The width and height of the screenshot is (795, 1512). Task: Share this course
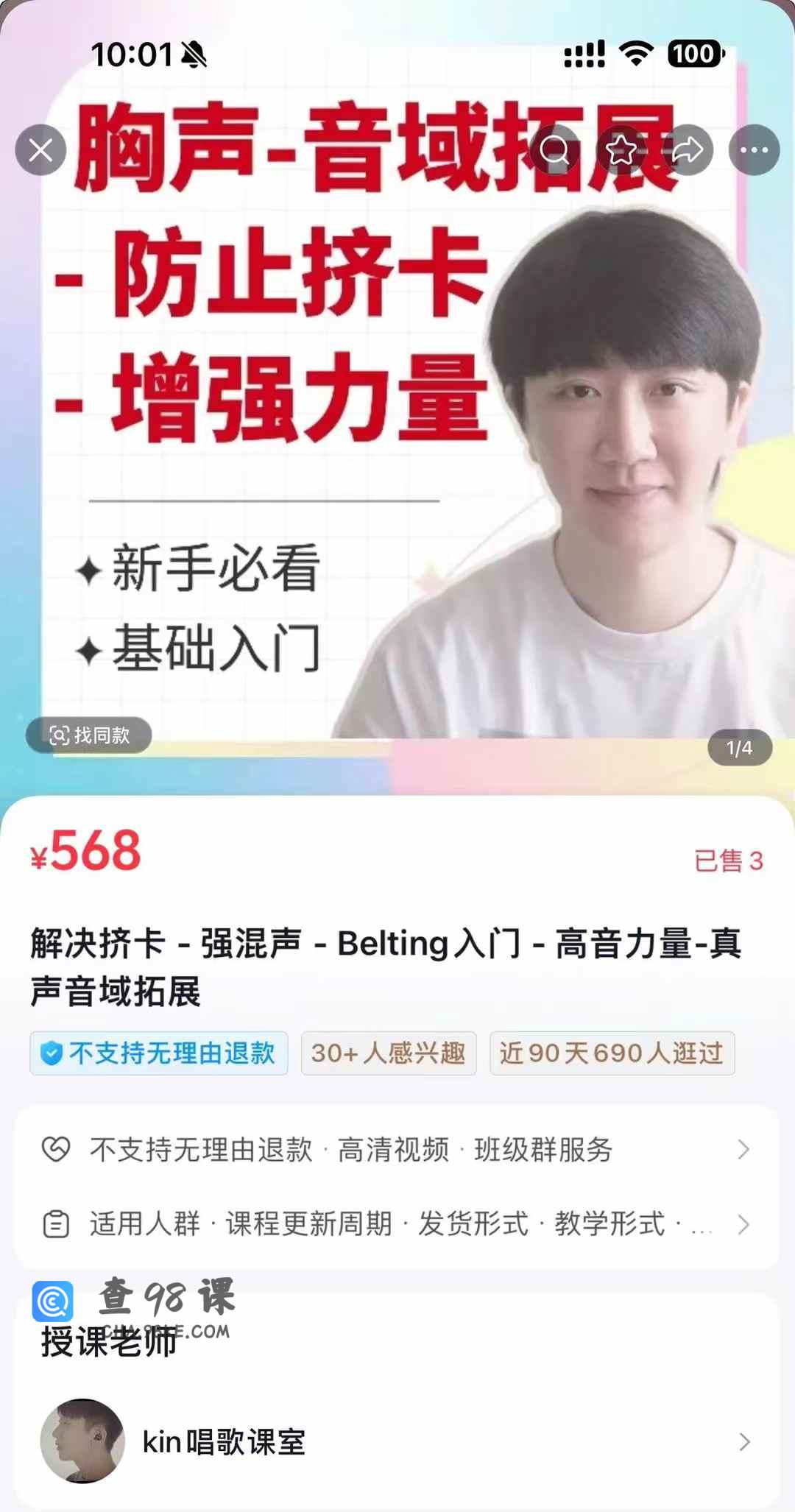coord(688,150)
